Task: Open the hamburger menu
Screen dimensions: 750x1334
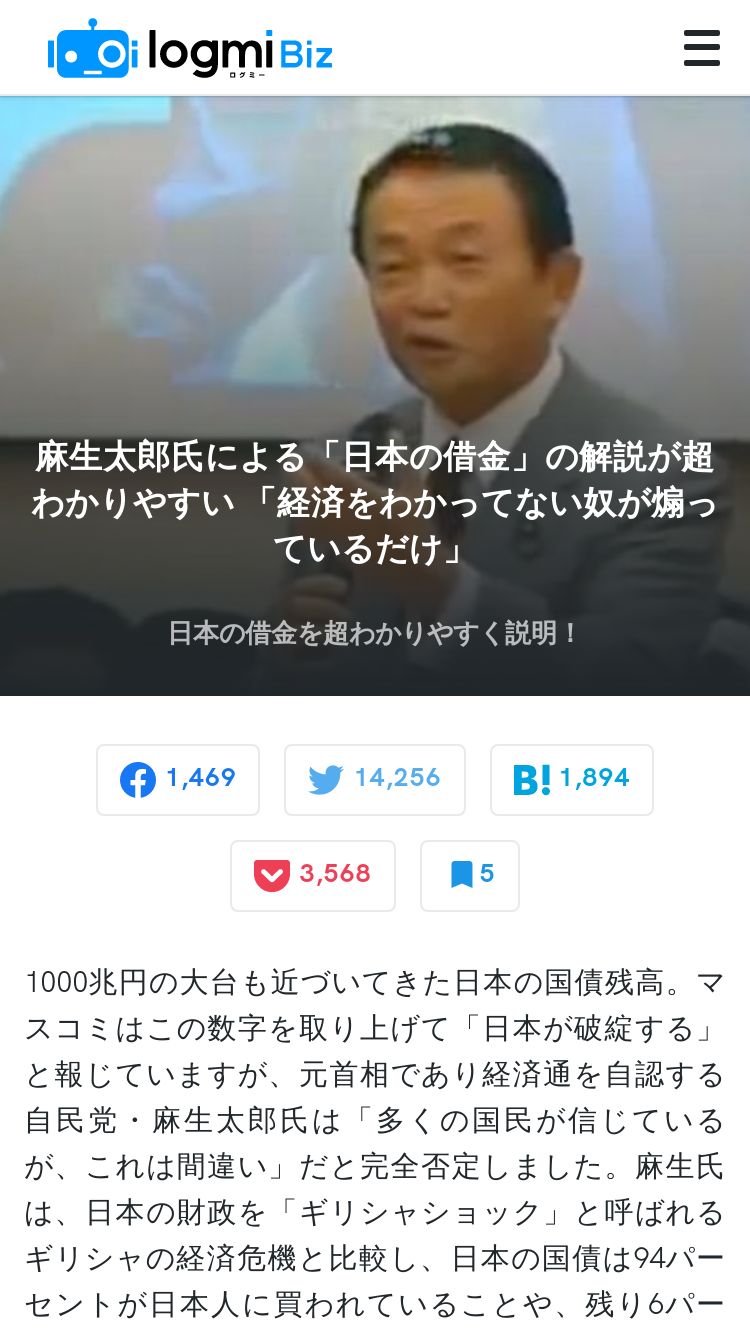Action: (x=701, y=48)
